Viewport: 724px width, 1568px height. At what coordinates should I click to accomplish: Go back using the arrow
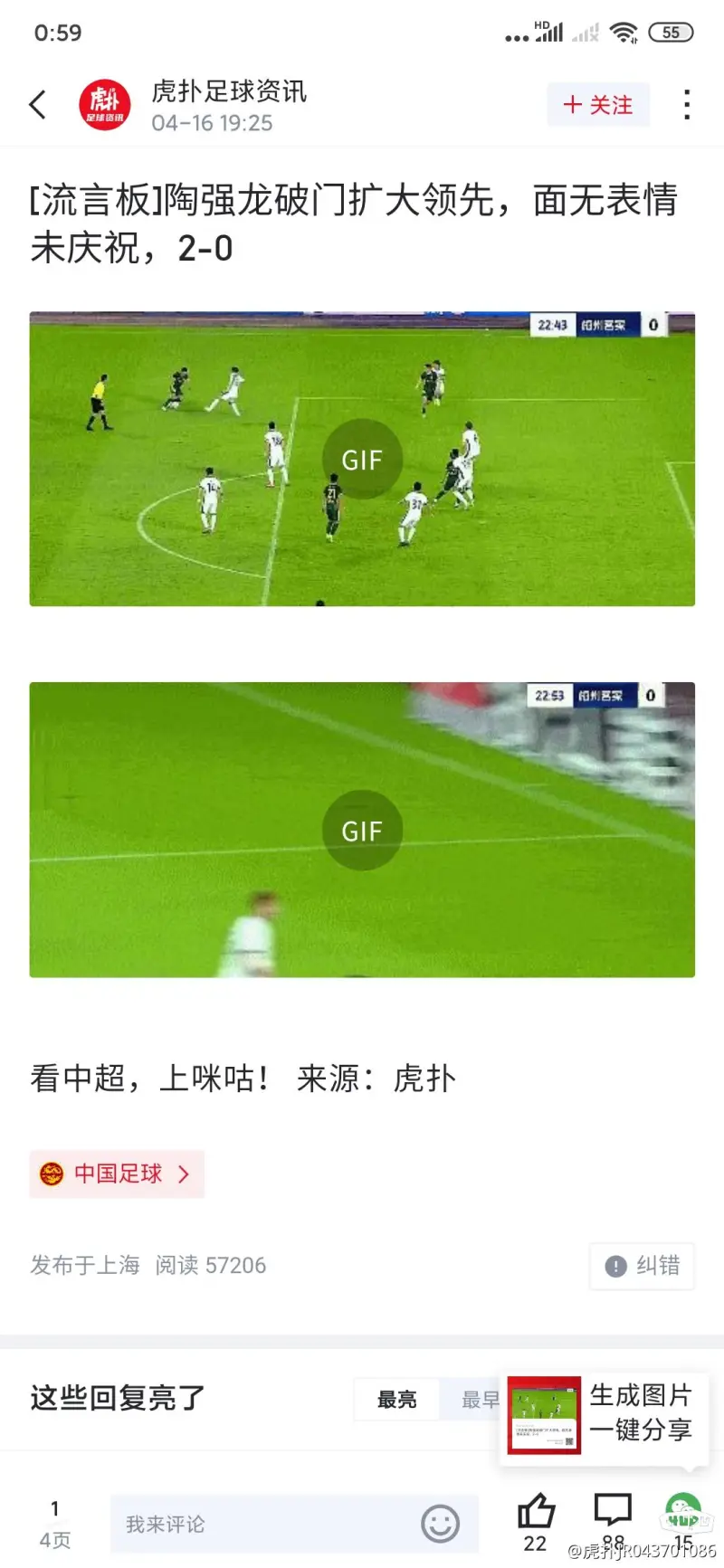[x=38, y=105]
